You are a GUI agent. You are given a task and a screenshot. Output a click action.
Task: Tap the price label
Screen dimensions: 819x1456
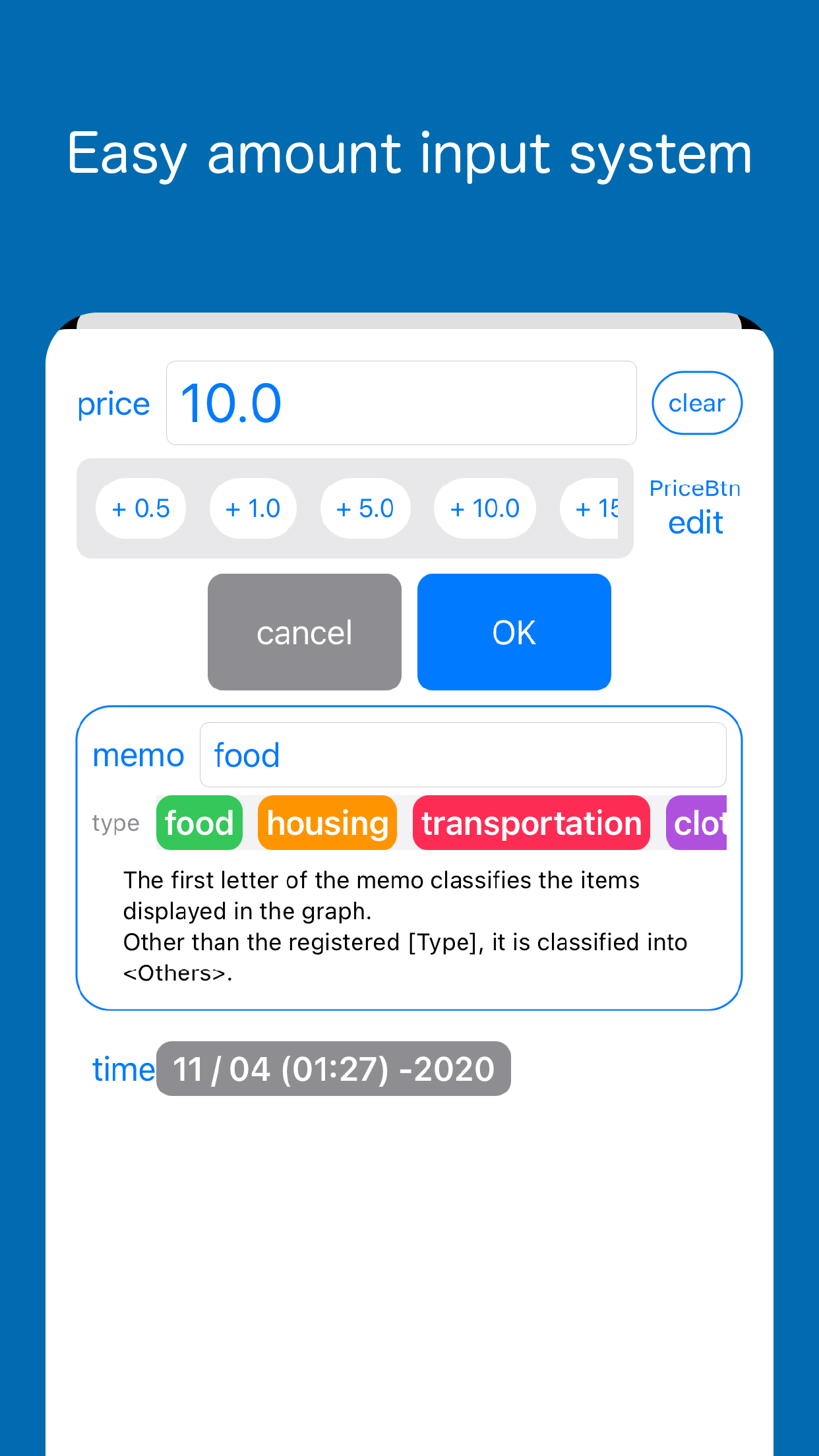pyautogui.click(x=113, y=403)
